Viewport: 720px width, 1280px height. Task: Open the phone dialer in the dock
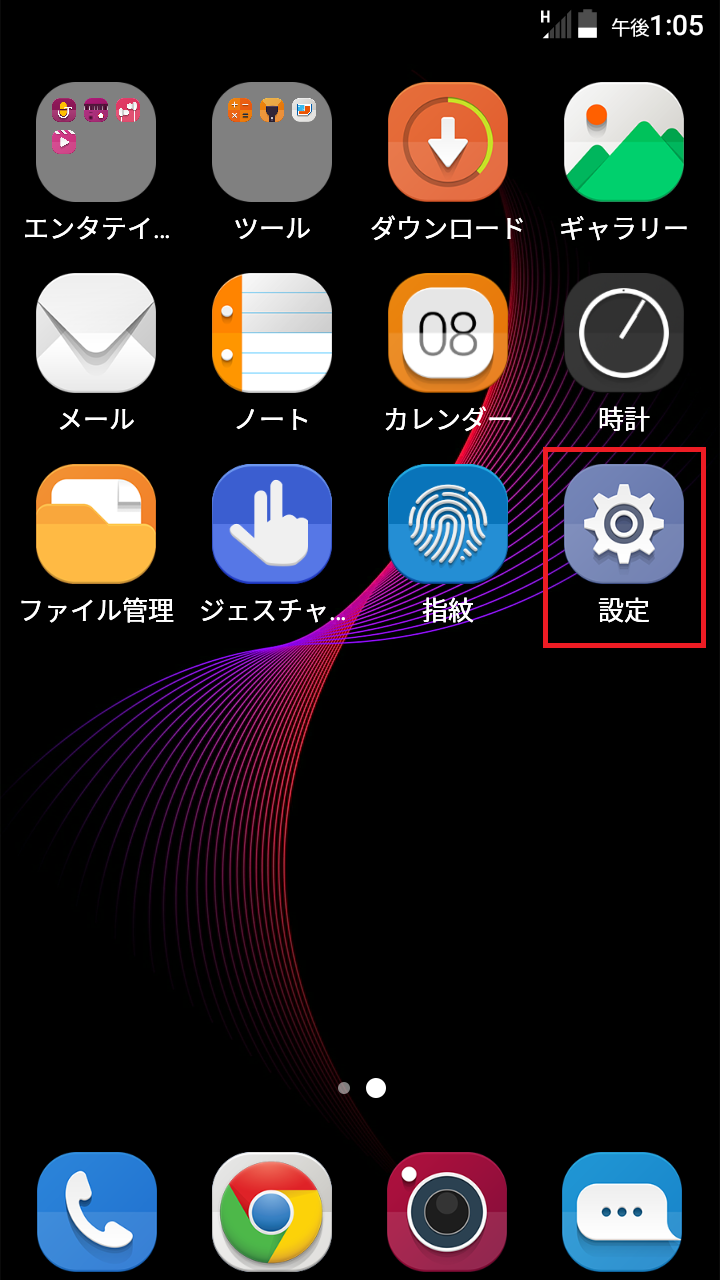[x=96, y=1210]
